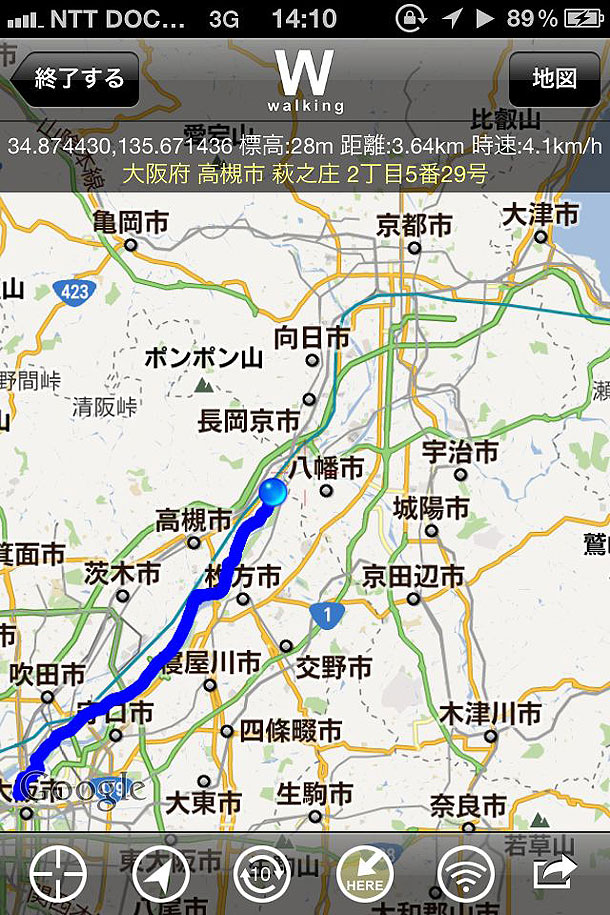Viewport: 610px width, 915px height.
Task: Tap 終了する to end the walk
Action: click(75, 79)
